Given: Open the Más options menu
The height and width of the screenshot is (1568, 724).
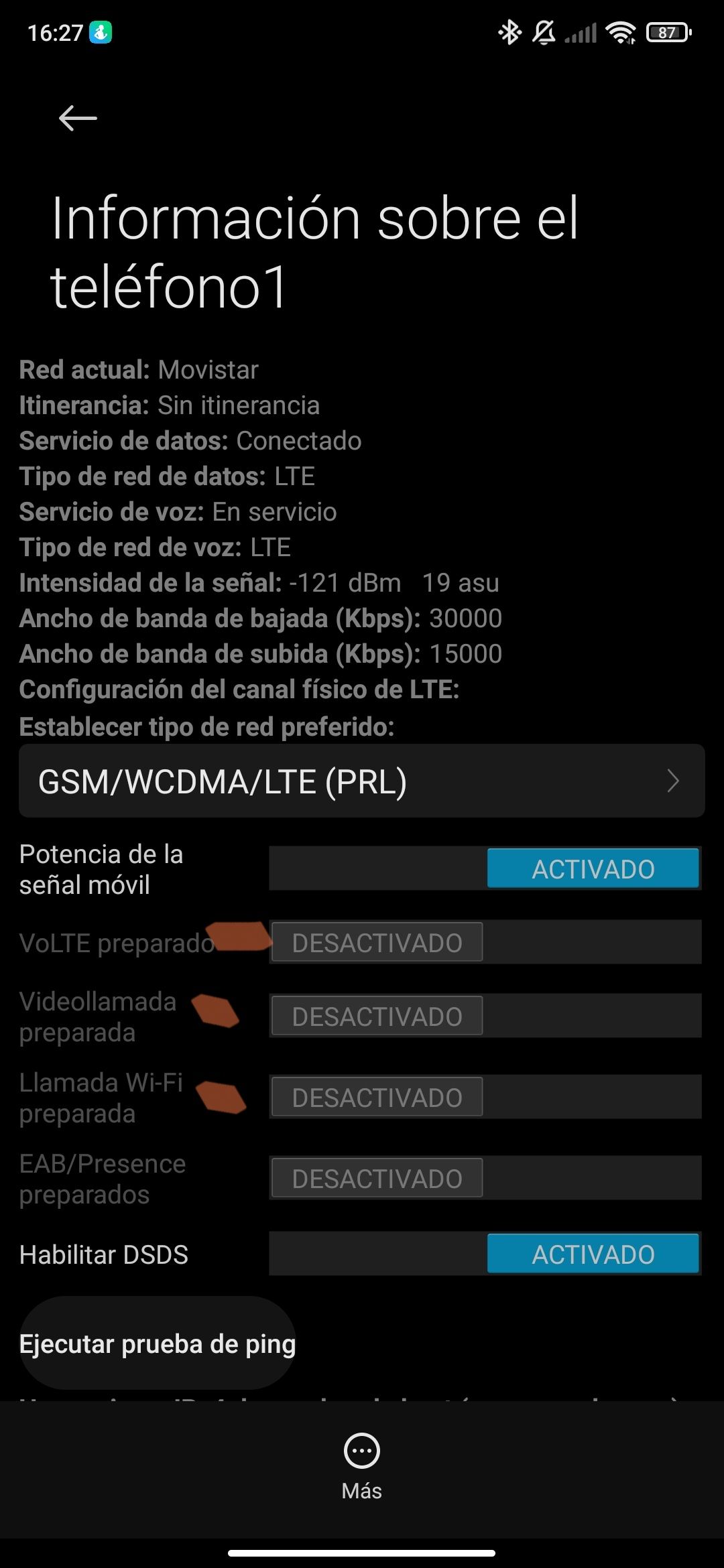Looking at the screenshot, I should pos(362,1465).
